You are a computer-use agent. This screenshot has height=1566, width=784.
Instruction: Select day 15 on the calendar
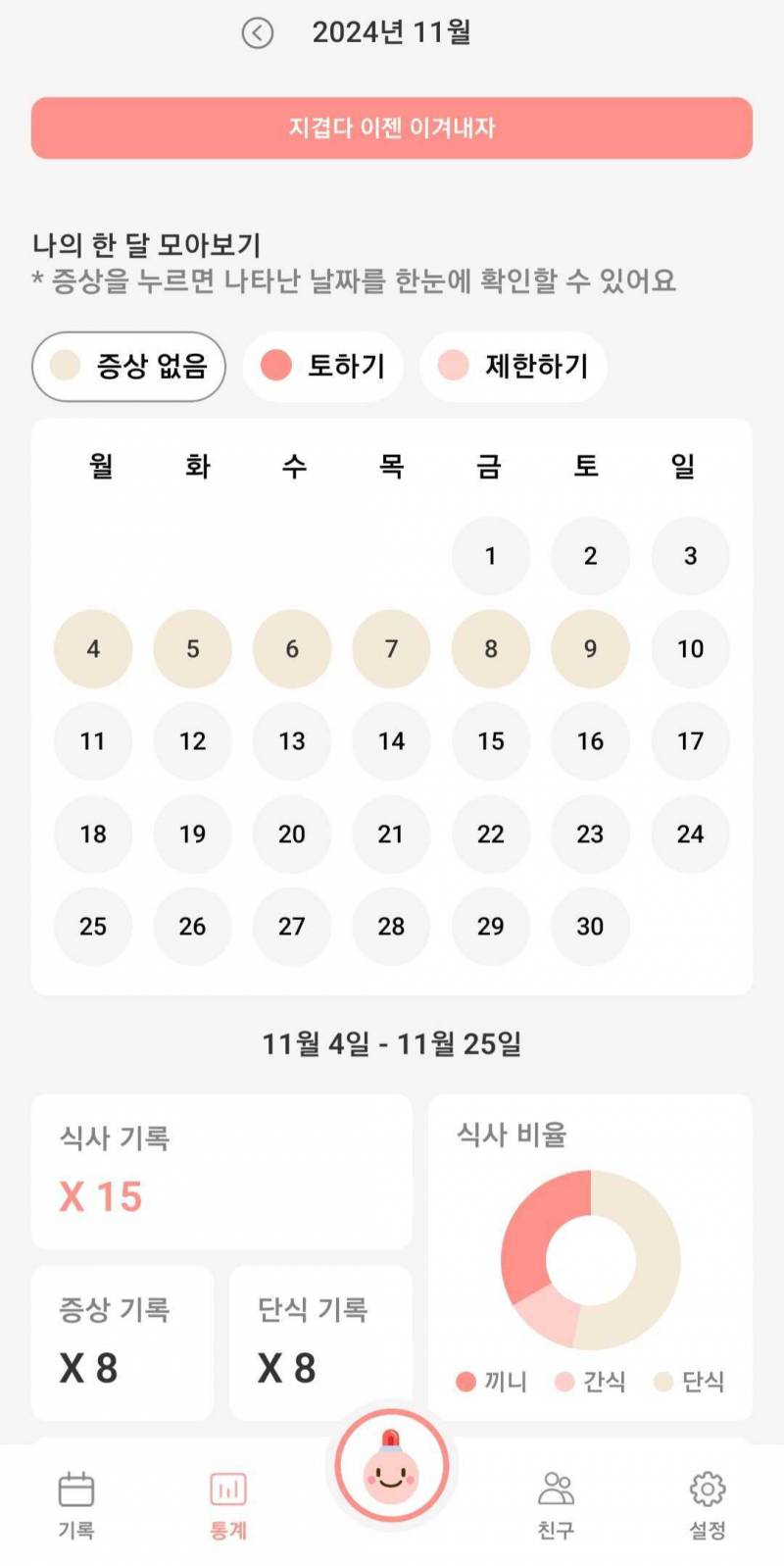[490, 741]
